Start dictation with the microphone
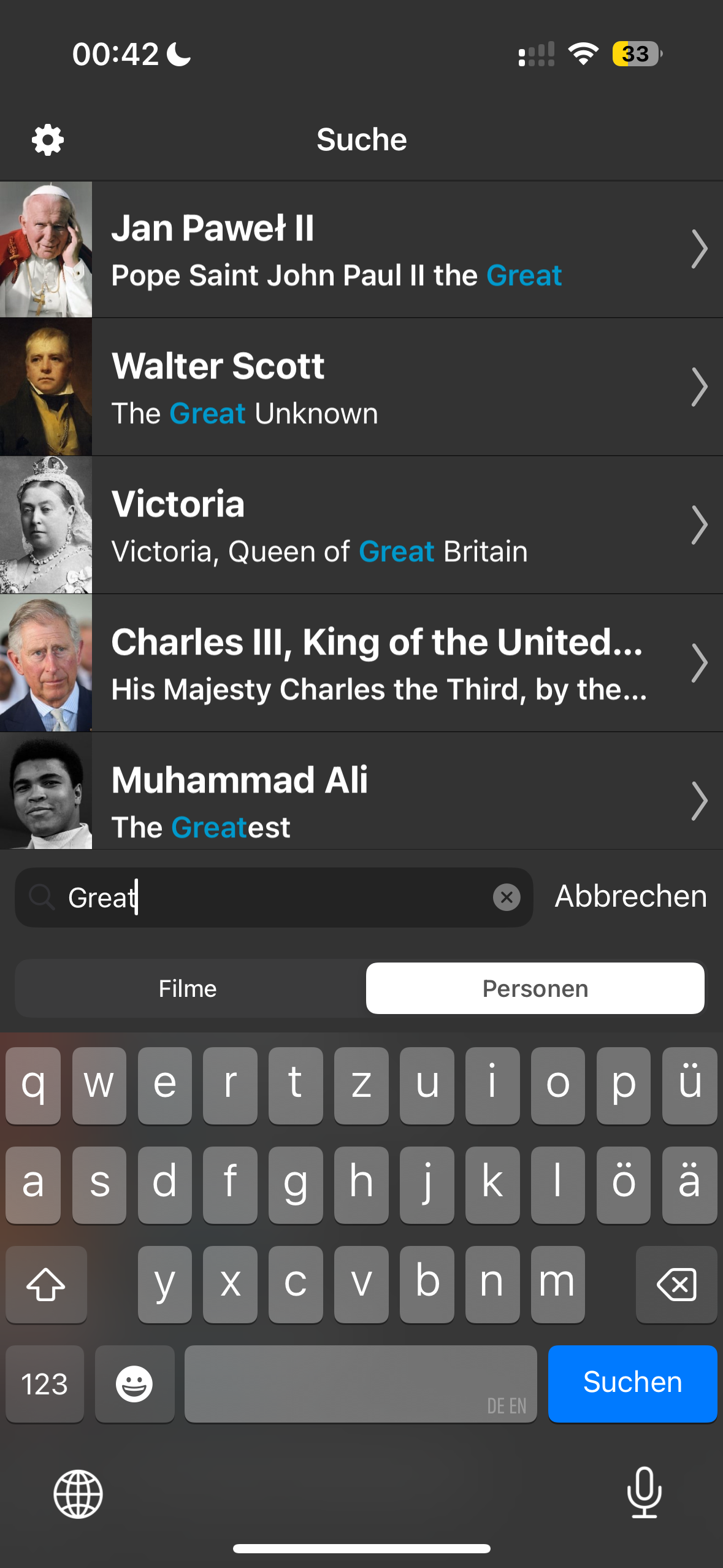723x1568 pixels. tap(645, 1493)
